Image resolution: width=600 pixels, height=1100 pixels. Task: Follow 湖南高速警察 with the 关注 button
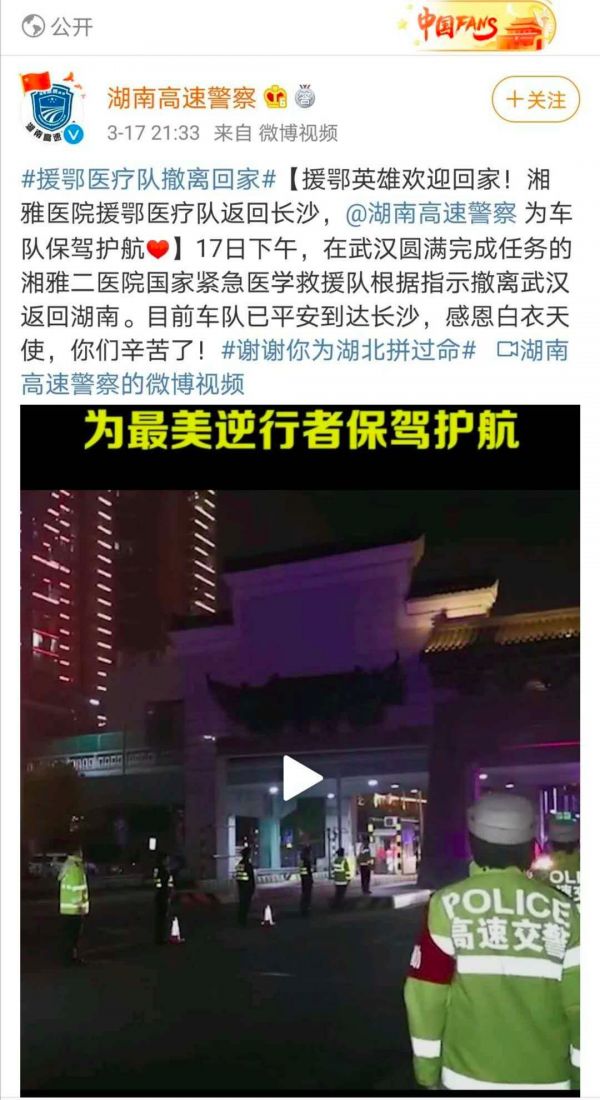click(536, 99)
